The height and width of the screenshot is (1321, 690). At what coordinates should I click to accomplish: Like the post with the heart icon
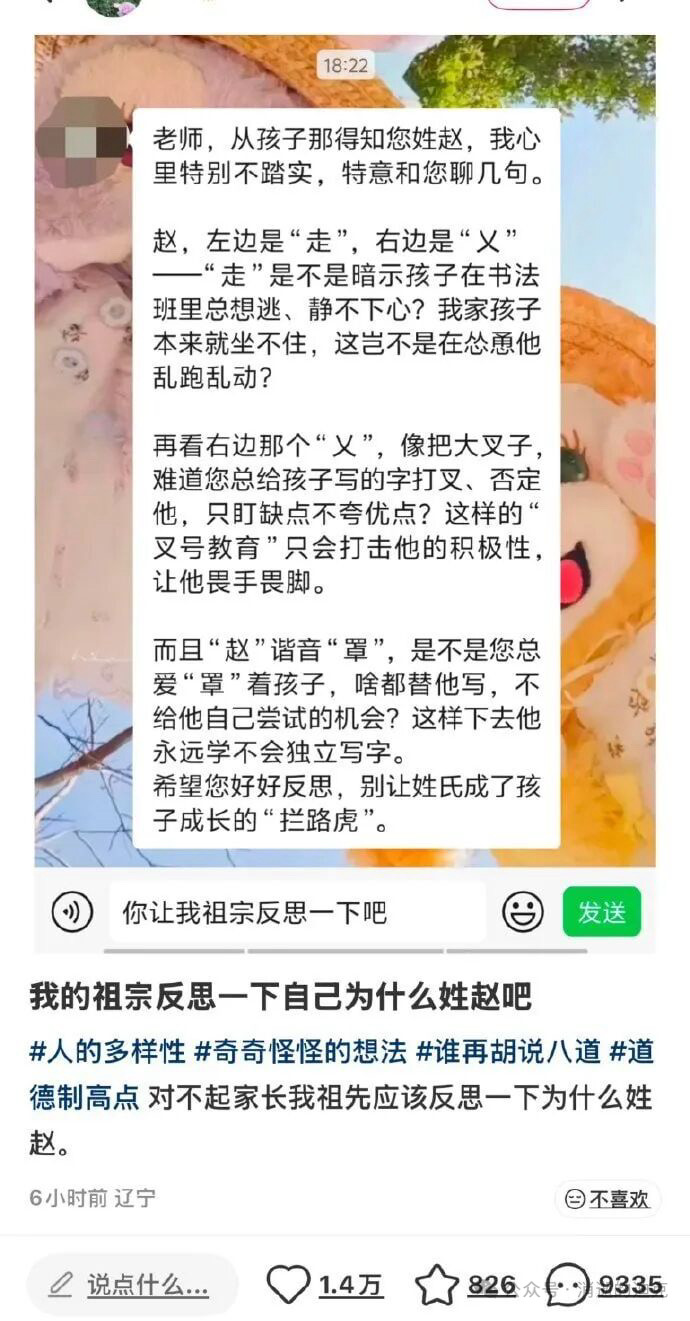[x=288, y=1285]
